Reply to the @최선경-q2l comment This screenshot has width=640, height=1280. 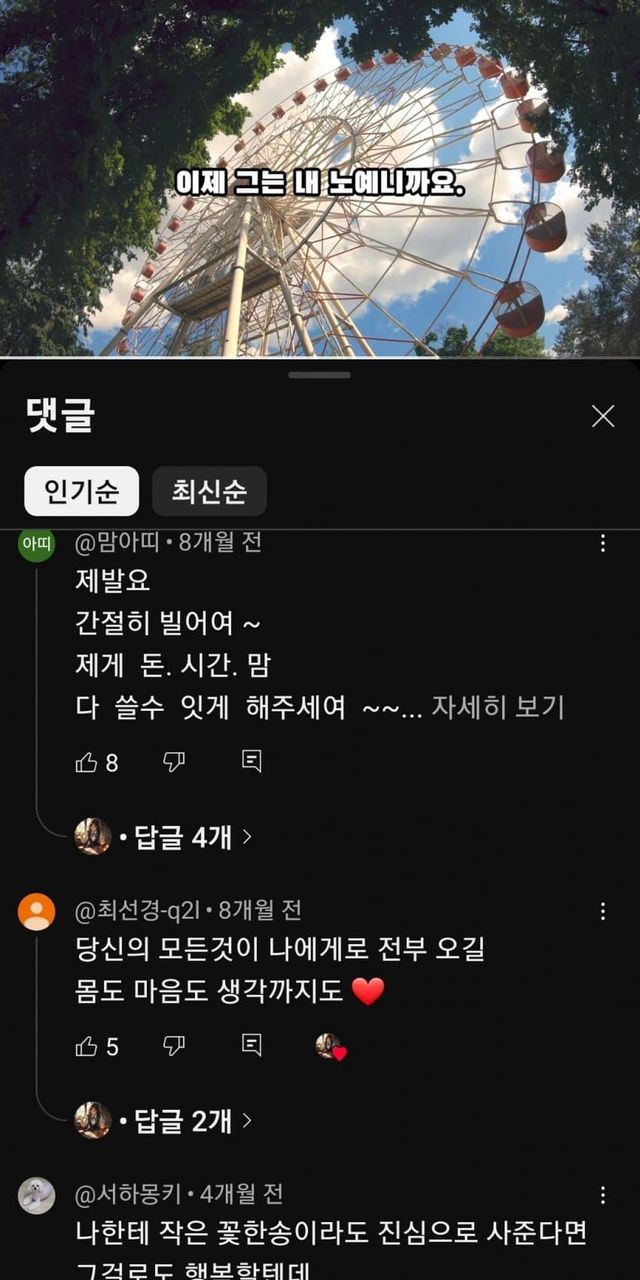tap(252, 1046)
